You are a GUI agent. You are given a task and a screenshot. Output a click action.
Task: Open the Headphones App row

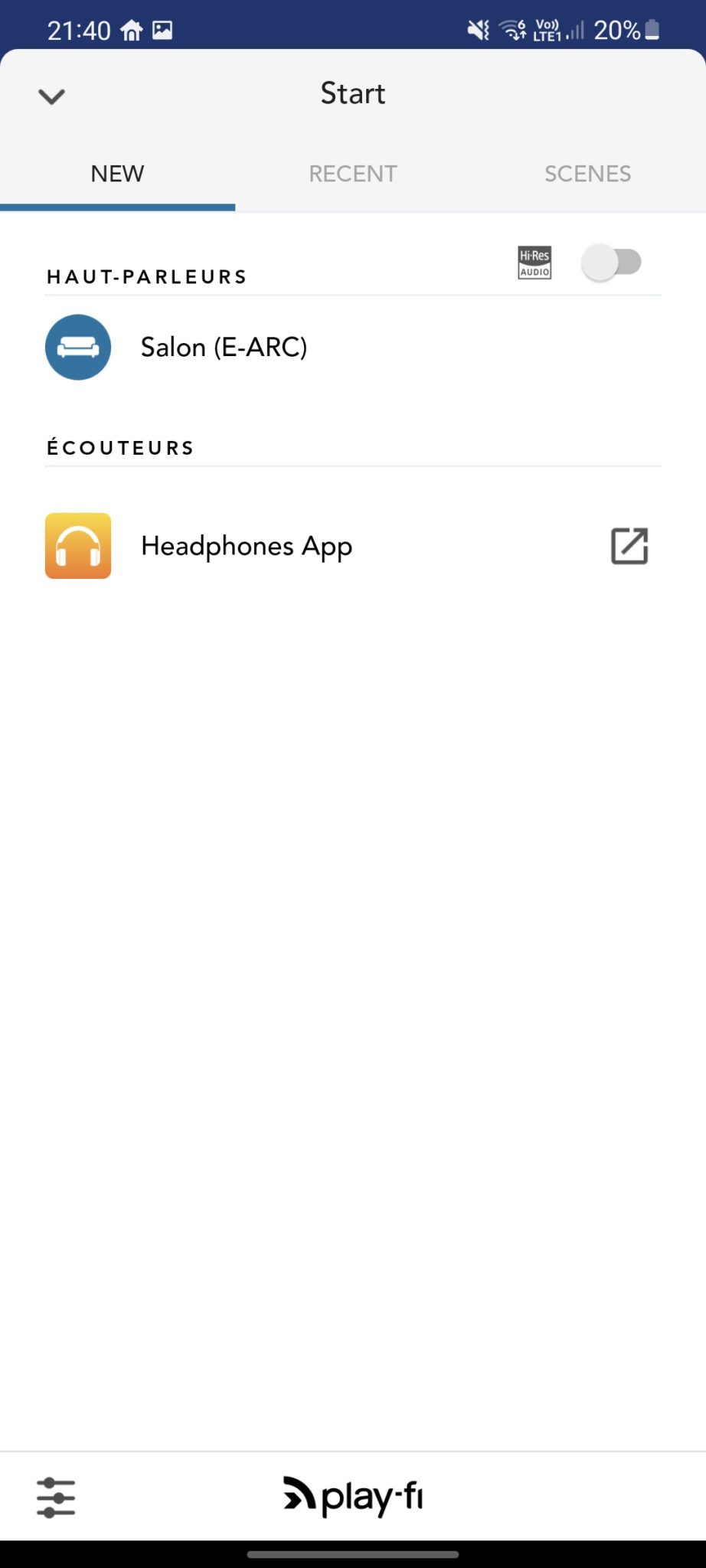click(353, 546)
